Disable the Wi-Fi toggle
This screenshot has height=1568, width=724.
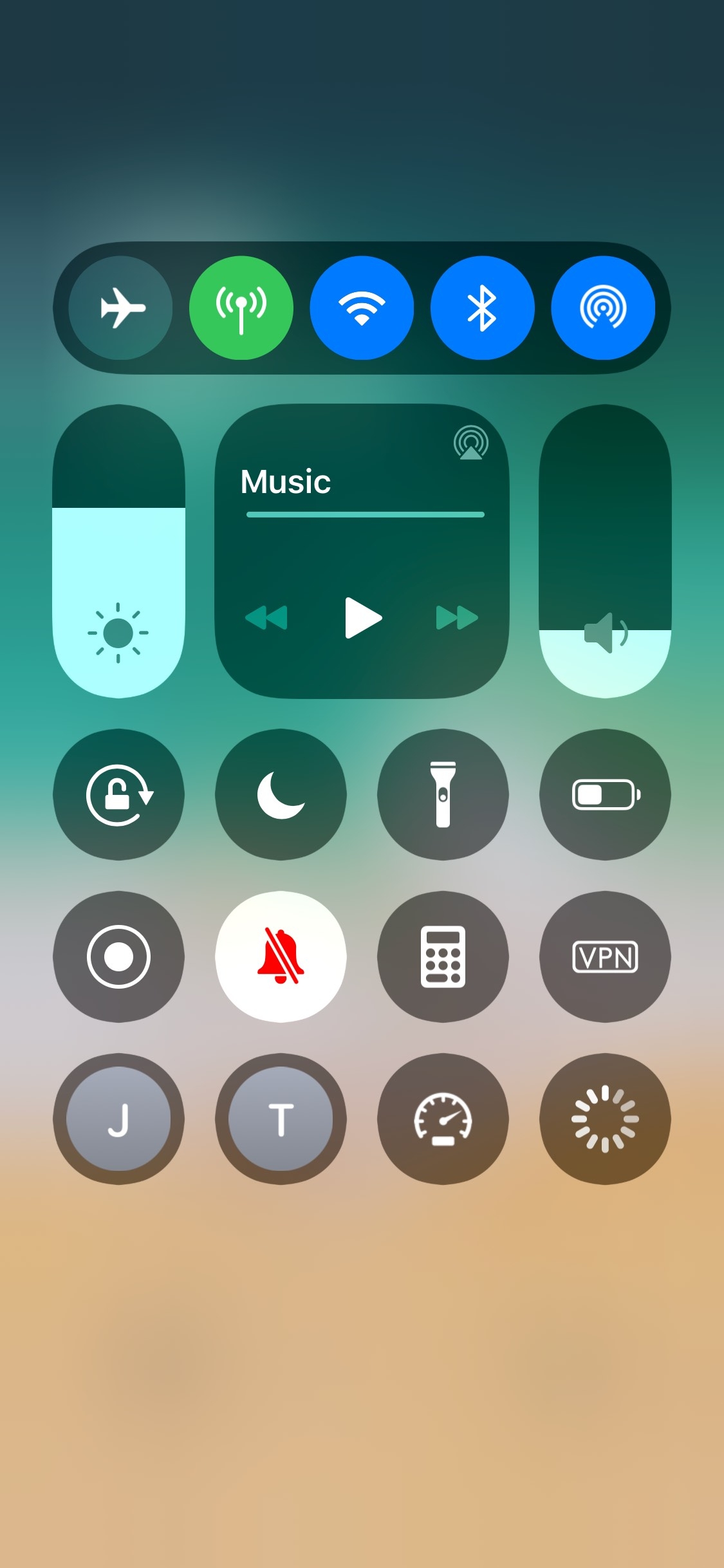(362, 308)
